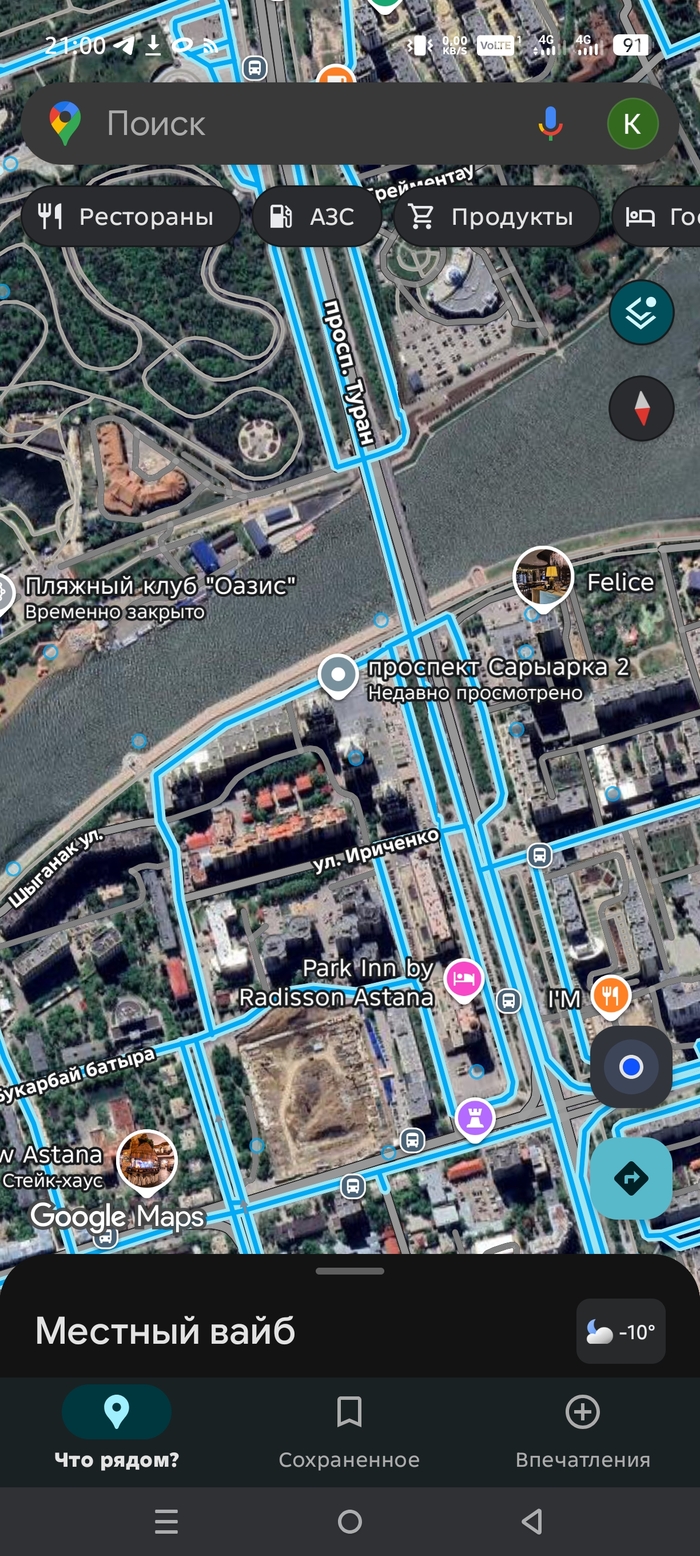This screenshot has width=700, height=1556.
Task: Open the Park Inn by Radisson Astana marker
Action: click(464, 979)
